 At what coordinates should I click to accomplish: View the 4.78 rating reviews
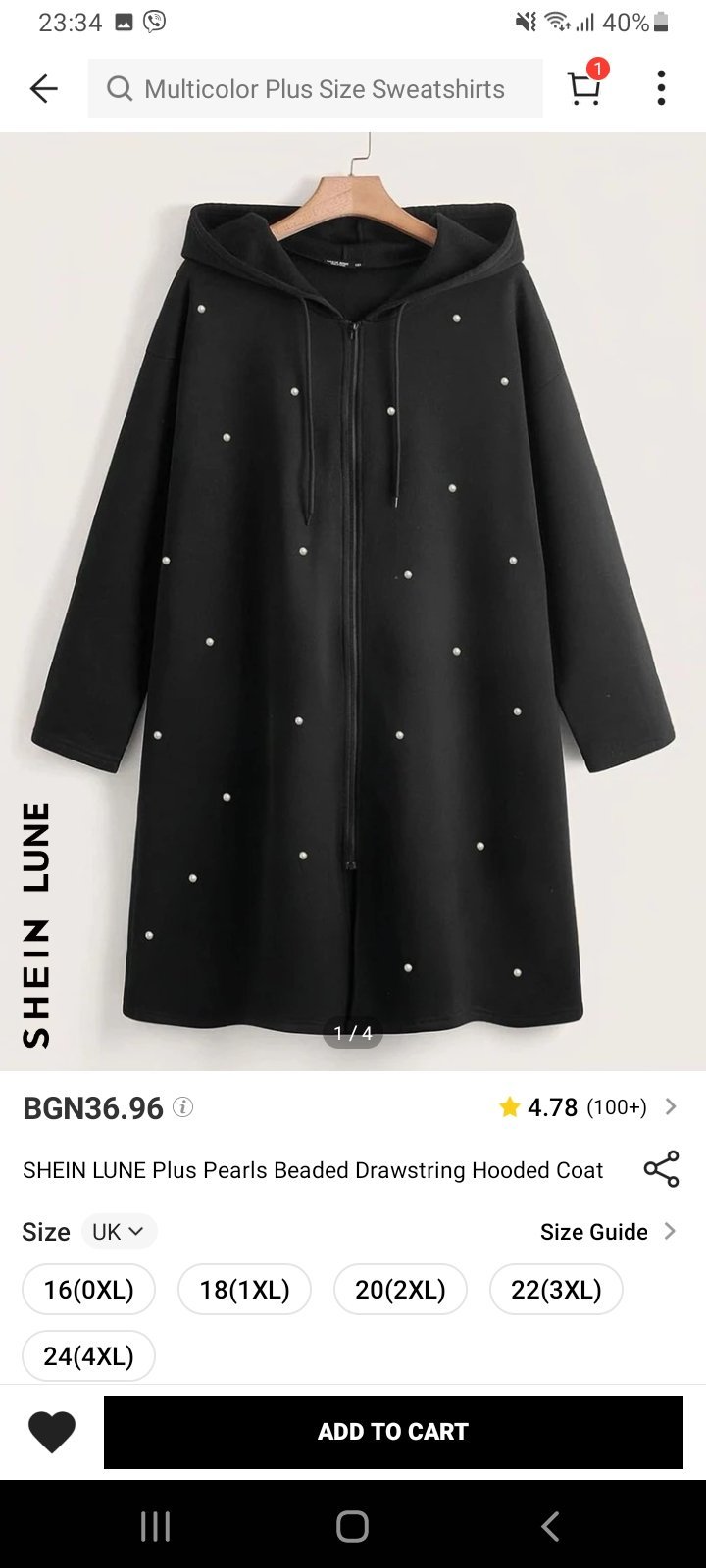coord(586,1107)
